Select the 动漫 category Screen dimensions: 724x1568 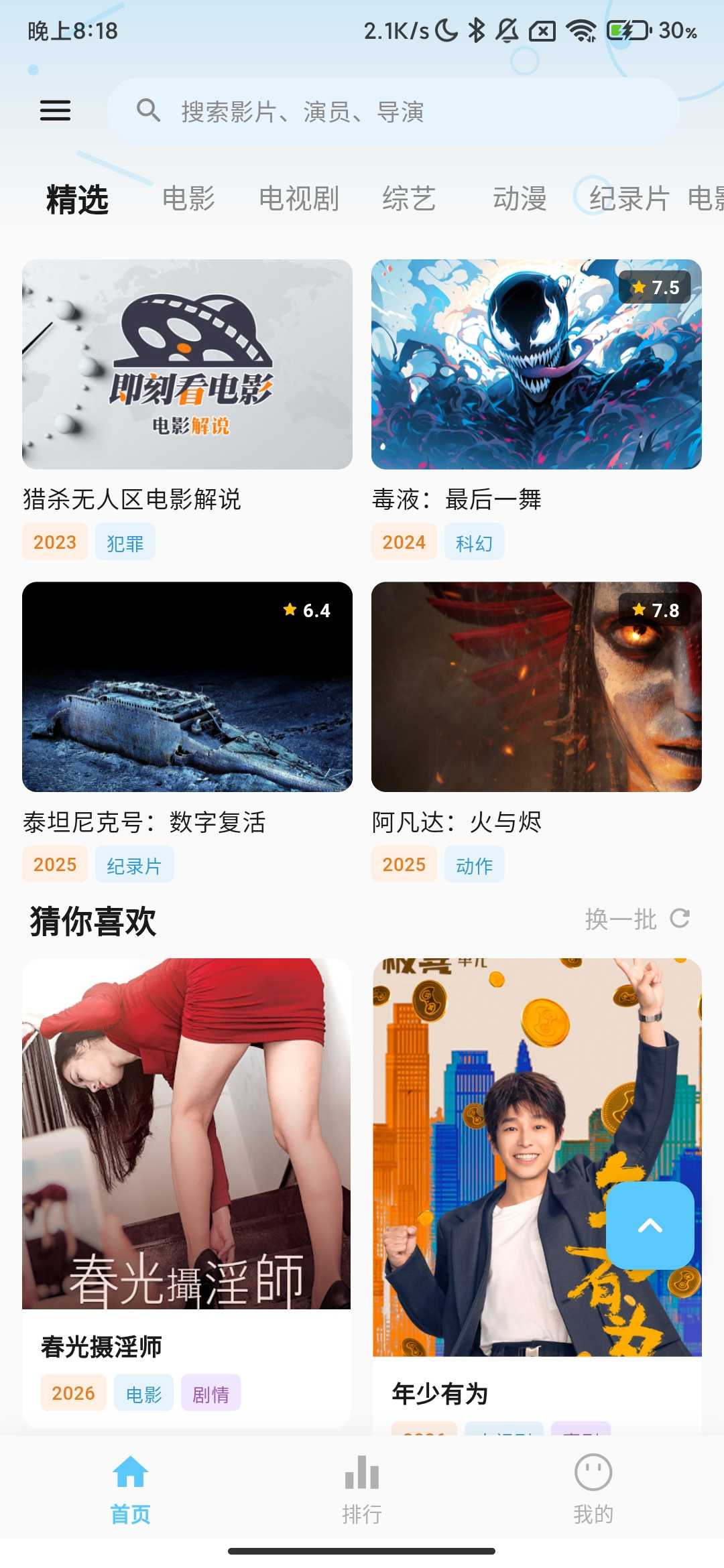(520, 198)
